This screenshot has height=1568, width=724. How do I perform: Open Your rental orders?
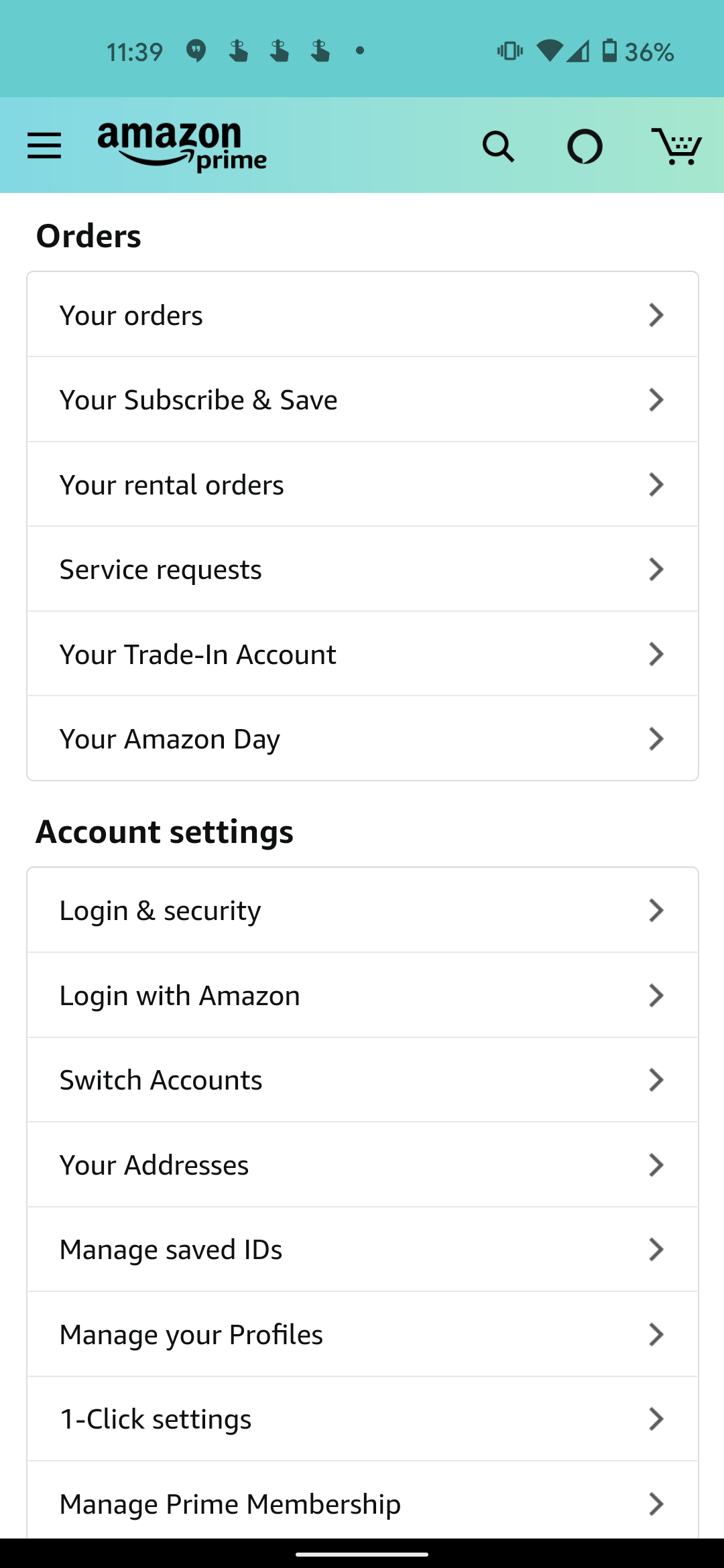tap(362, 484)
